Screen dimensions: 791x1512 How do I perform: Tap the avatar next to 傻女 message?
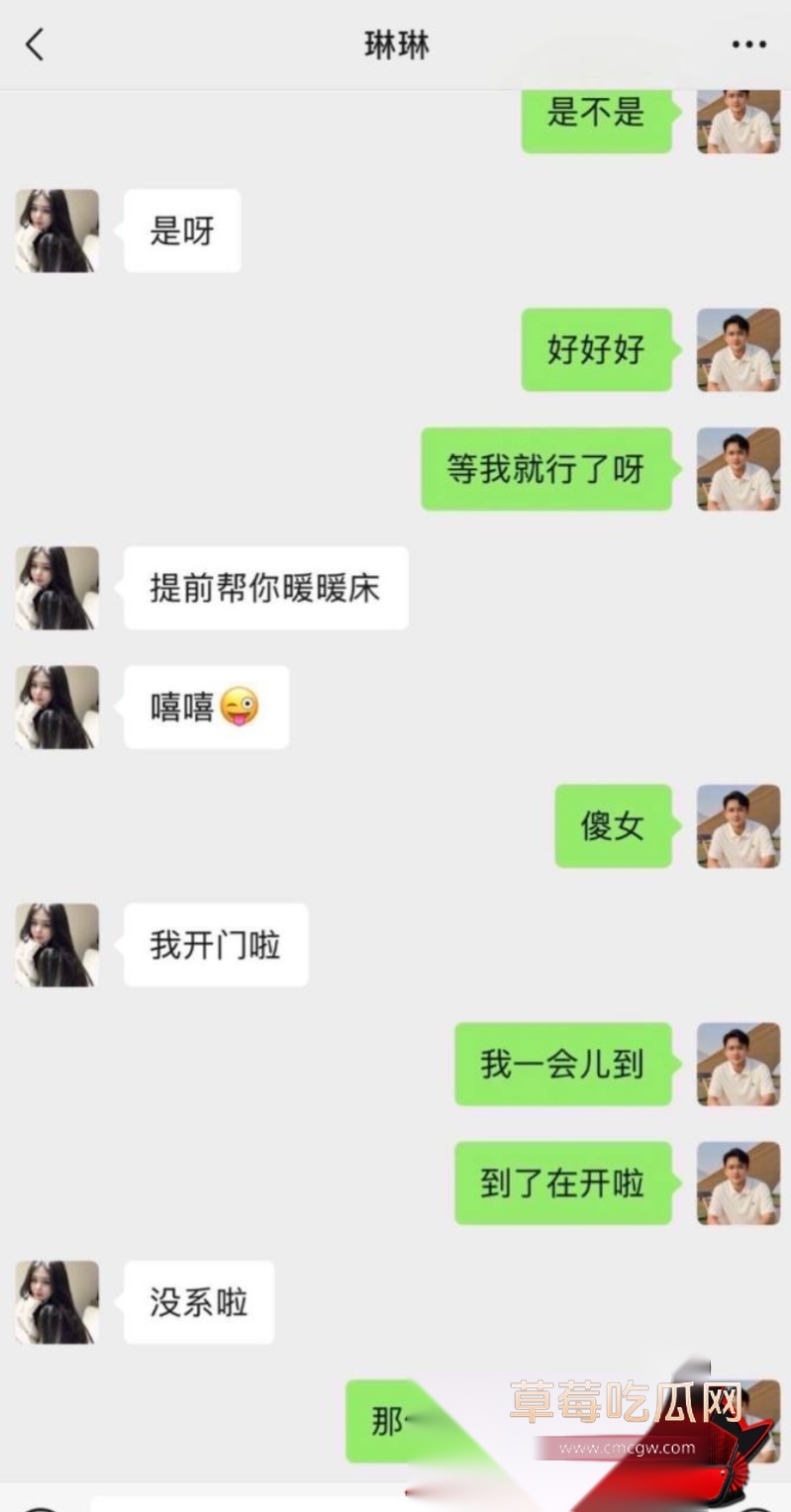(738, 826)
